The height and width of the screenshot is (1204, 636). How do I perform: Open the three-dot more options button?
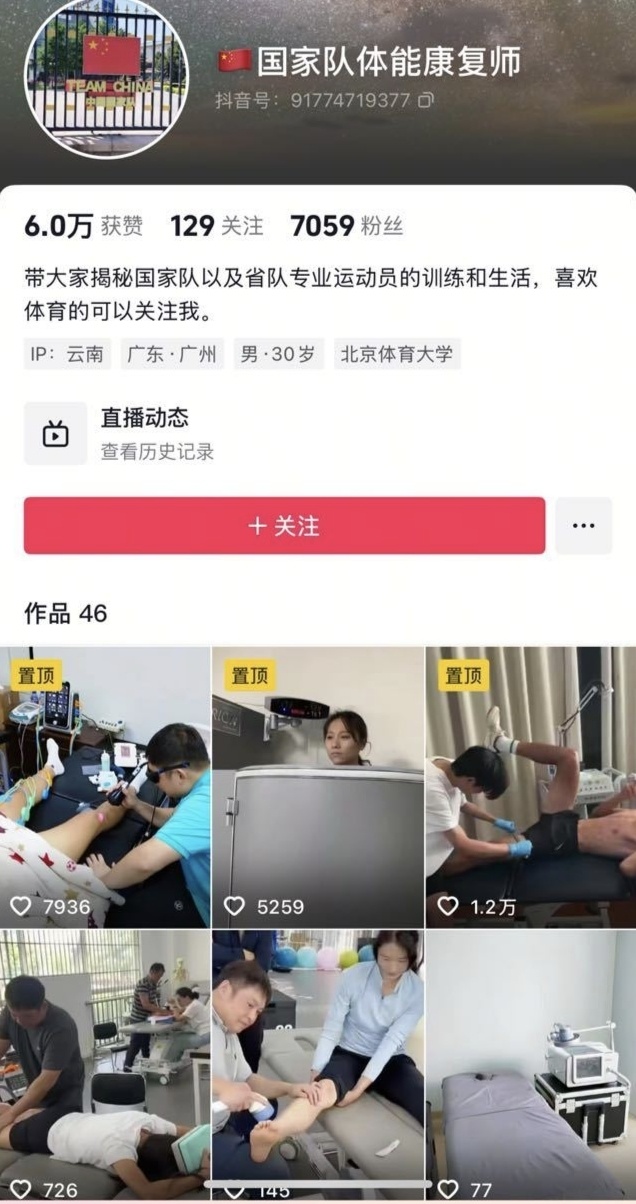click(583, 526)
